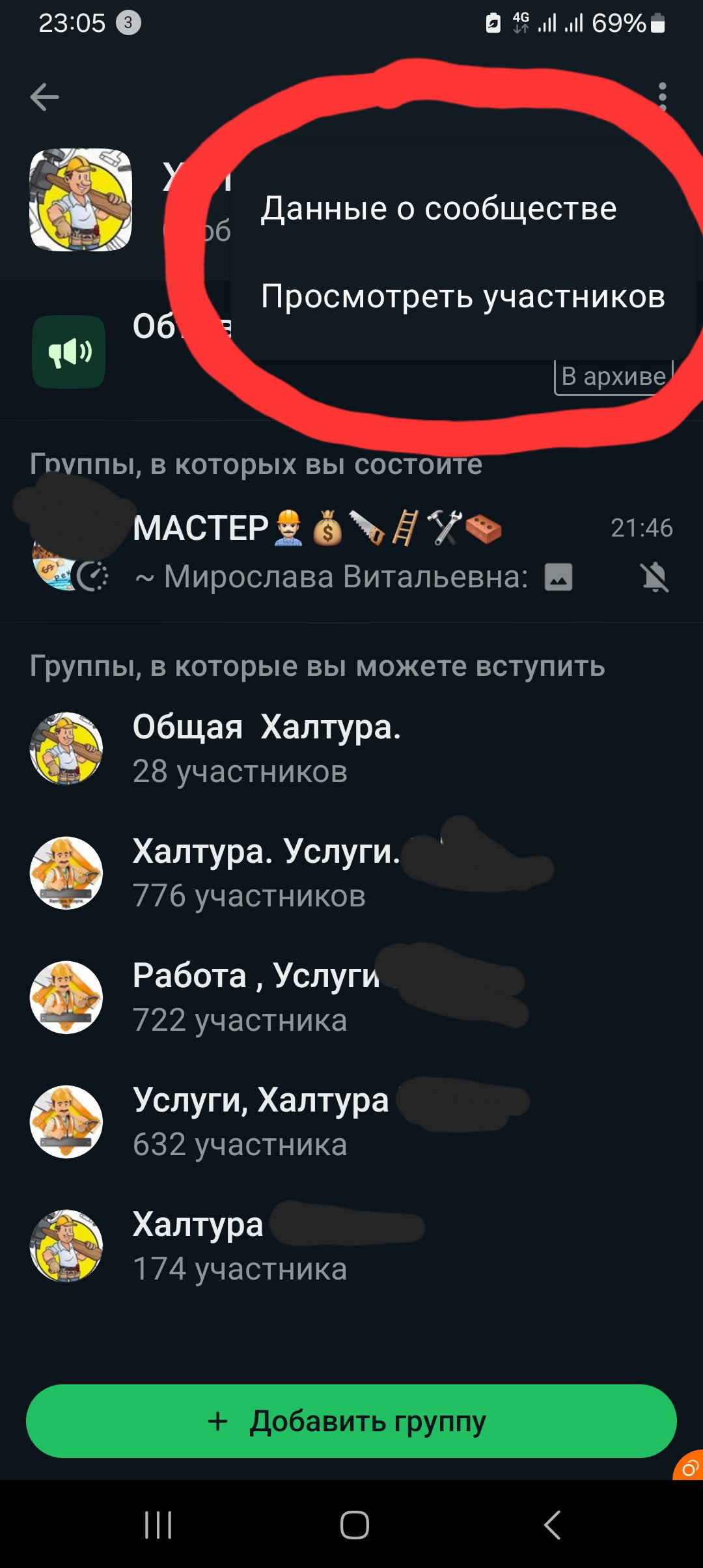Screen dimensions: 703x1568
Task: Open the "Услуги, Халтура" group with 632 участника
Action: [x=351, y=1121]
